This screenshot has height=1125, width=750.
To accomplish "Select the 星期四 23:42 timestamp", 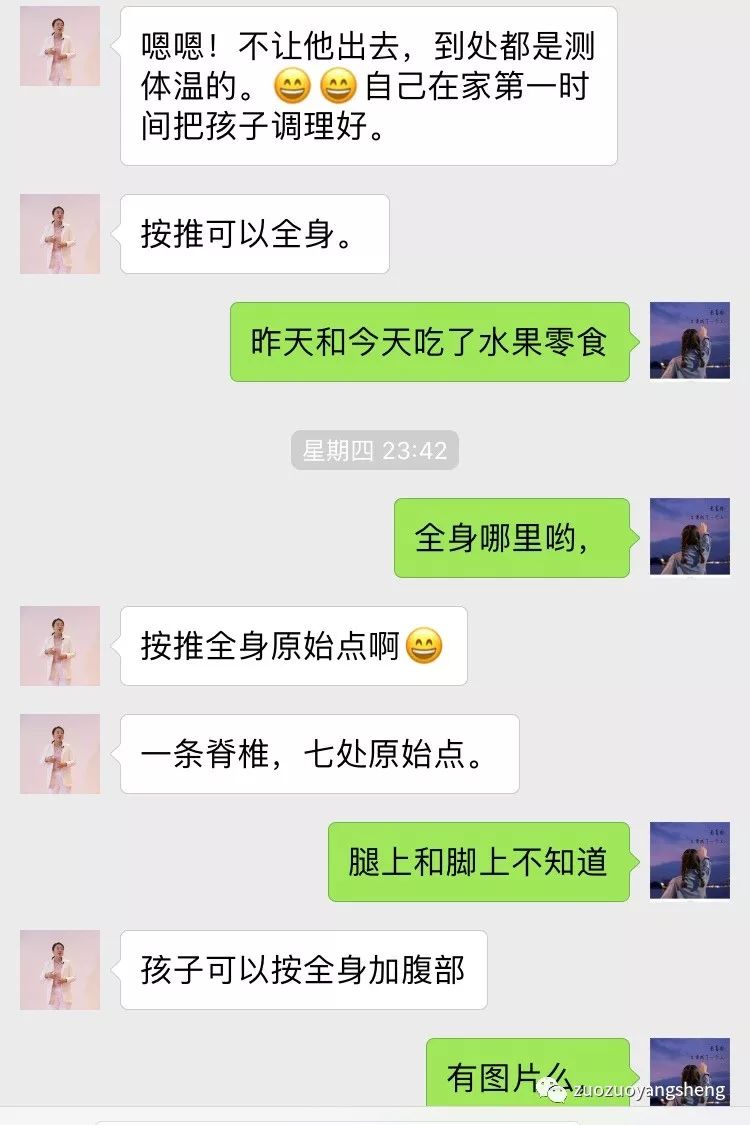I will pyautogui.click(x=375, y=449).
